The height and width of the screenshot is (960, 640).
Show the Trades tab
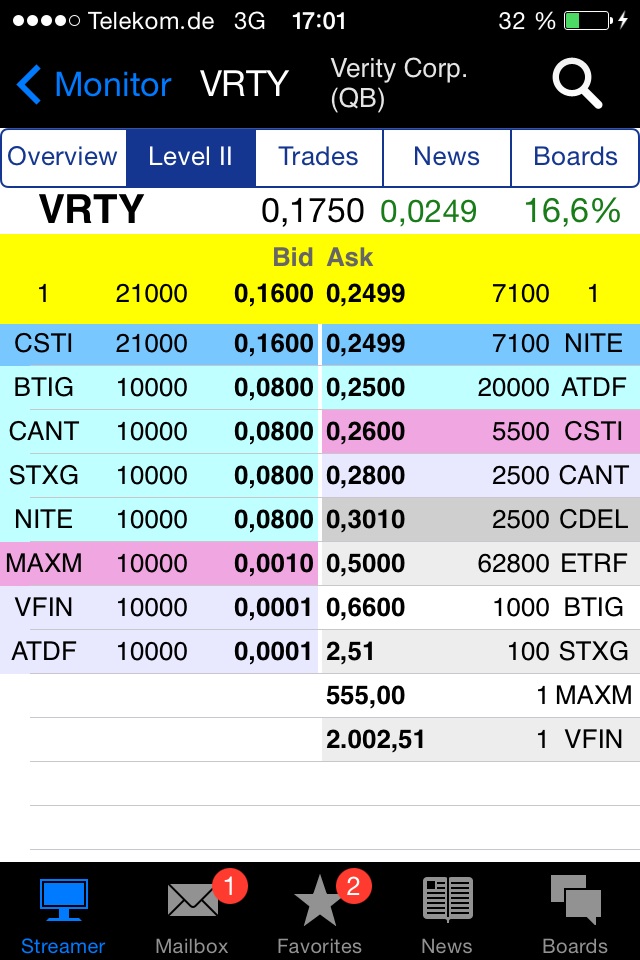[x=318, y=157]
